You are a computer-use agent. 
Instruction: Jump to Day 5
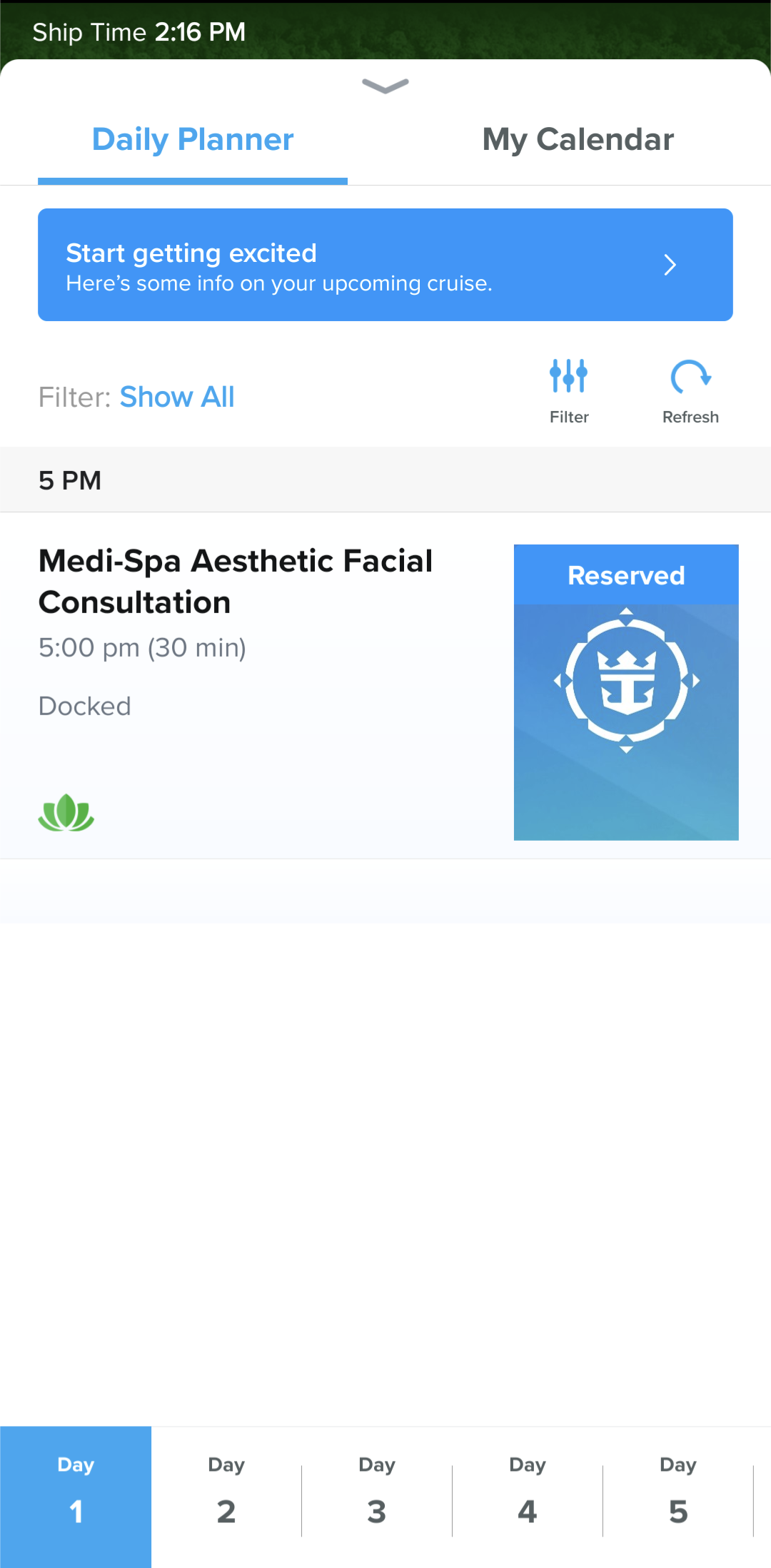(678, 1497)
